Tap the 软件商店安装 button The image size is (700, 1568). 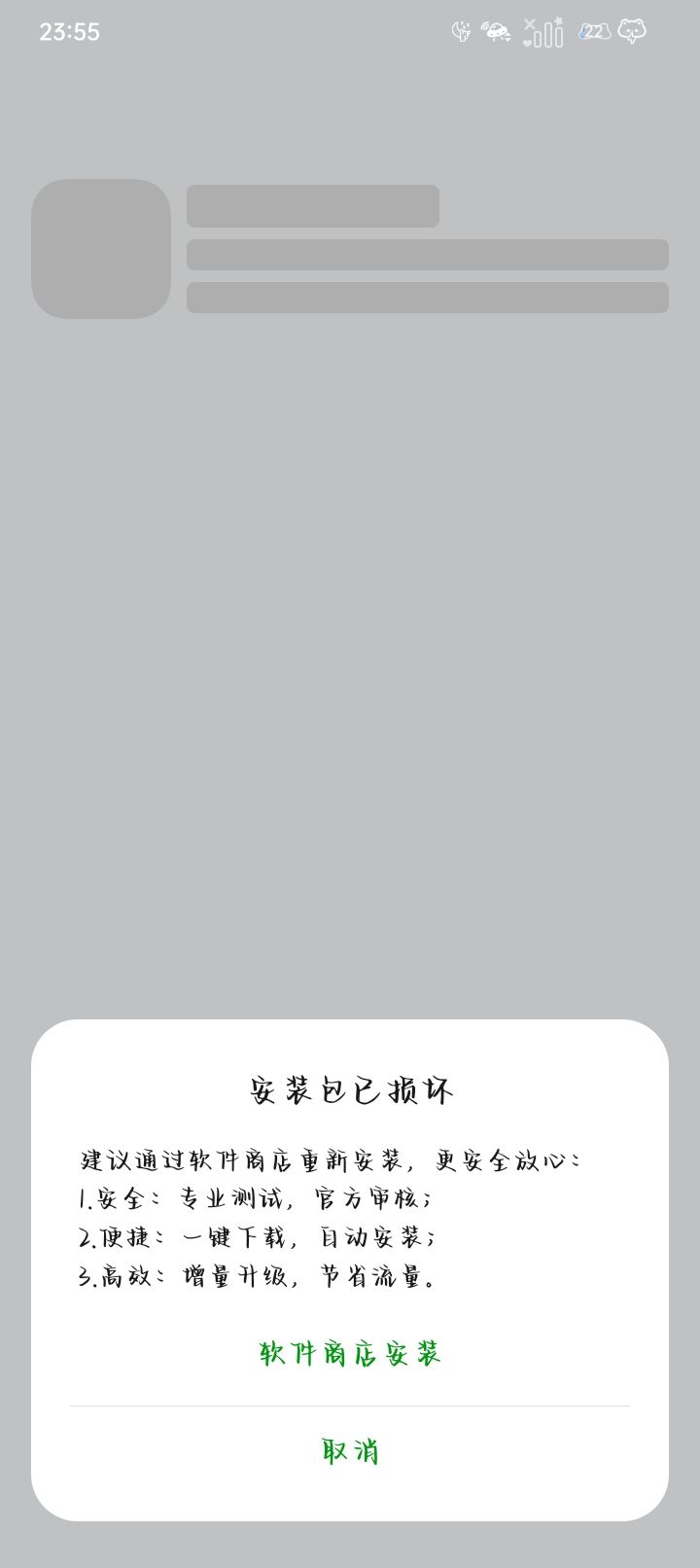[350, 1353]
